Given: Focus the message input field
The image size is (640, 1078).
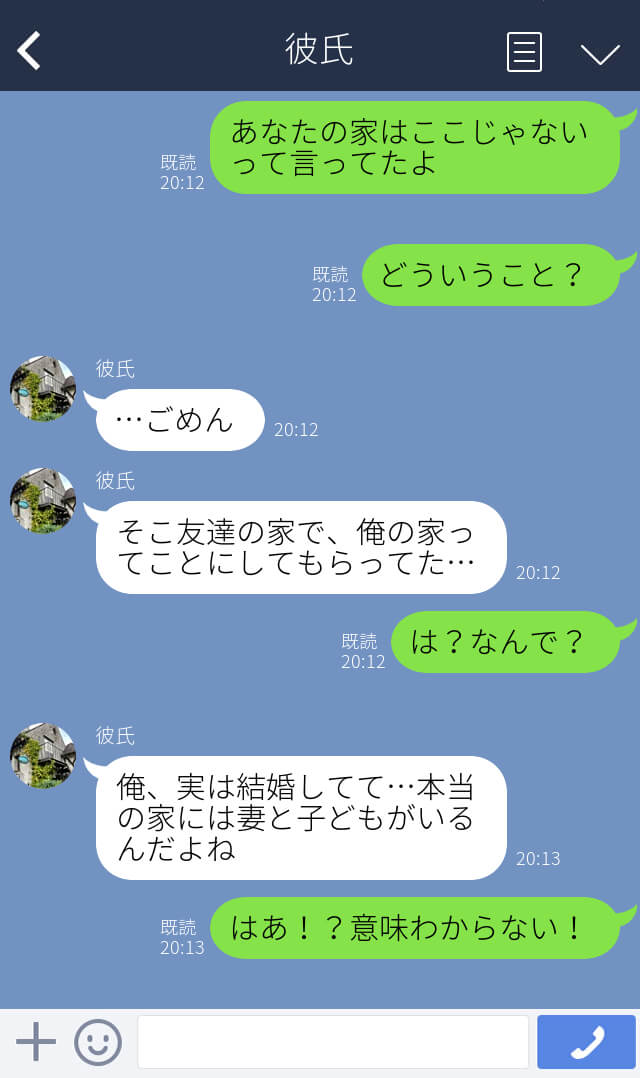Looking at the screenshot, I should 332,1042.
